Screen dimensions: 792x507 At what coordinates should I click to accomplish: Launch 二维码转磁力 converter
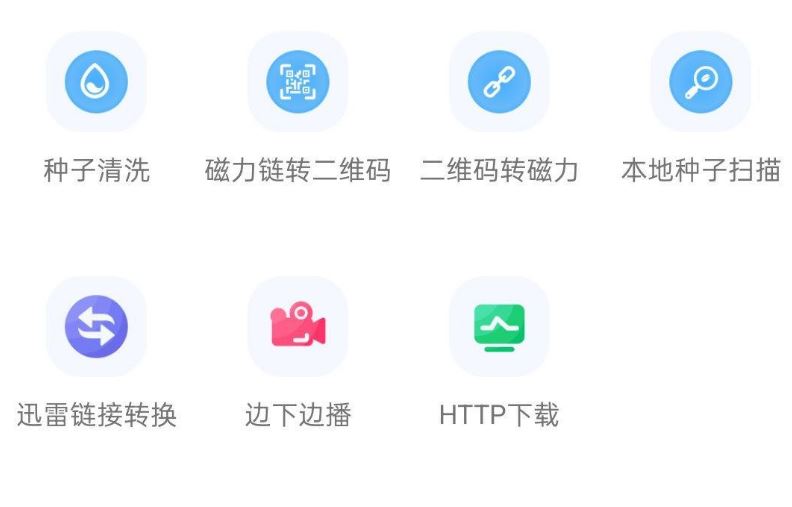(499, 82)
